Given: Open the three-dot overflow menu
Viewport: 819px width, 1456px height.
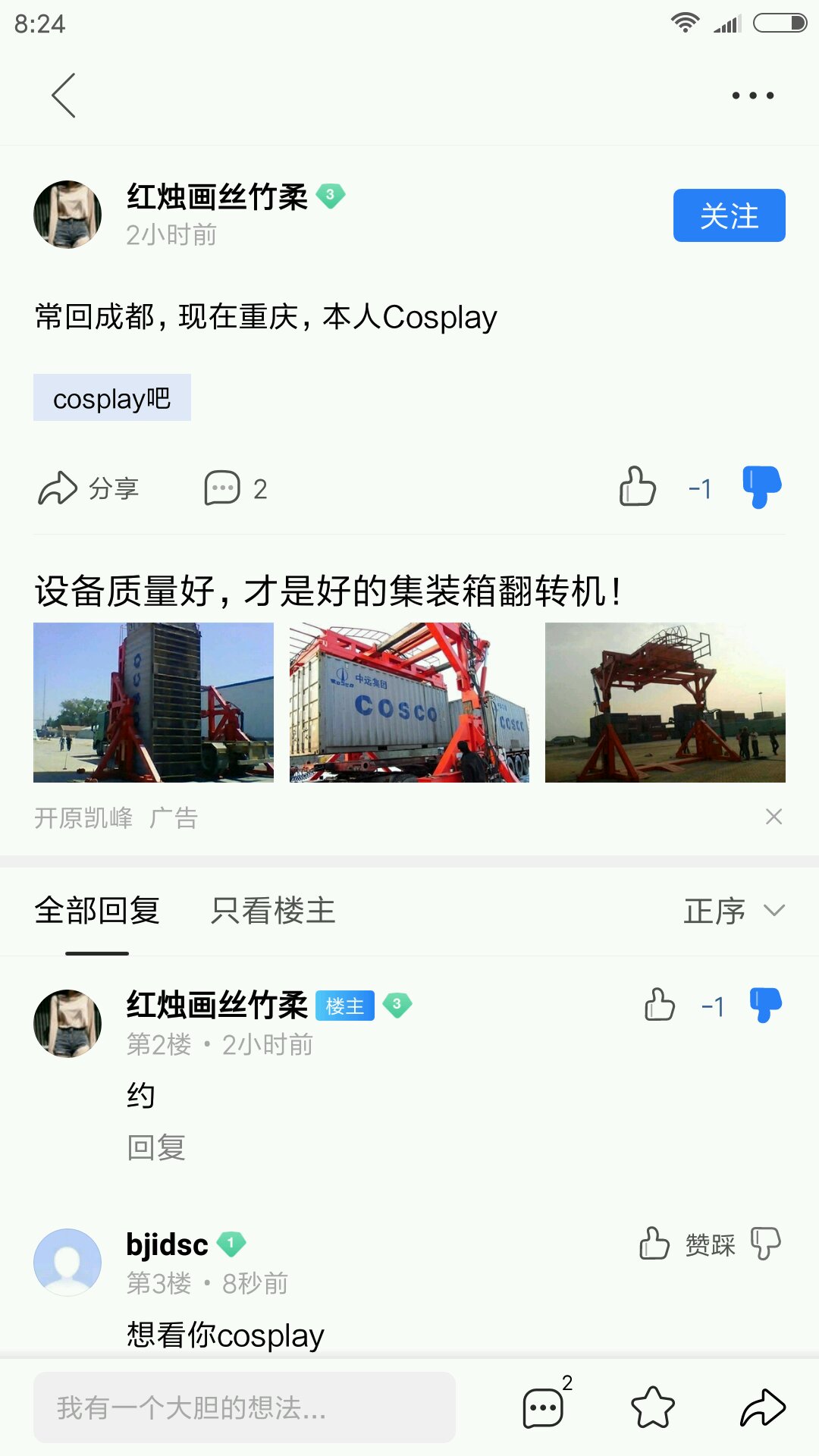Looking at the screenshot, I should pos(752,96).
